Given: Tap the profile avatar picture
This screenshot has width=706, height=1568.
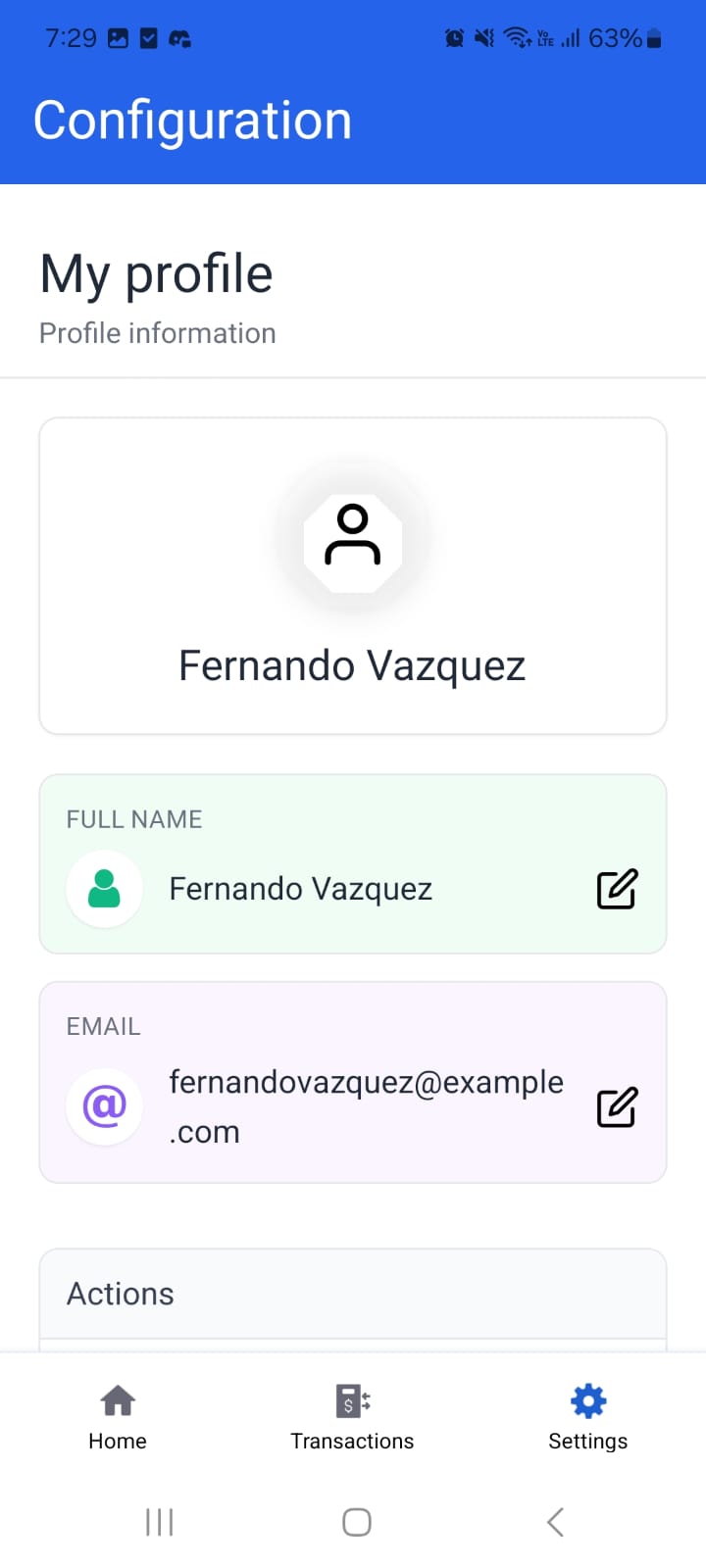Looking at the screenshot, I should point(353,538).
